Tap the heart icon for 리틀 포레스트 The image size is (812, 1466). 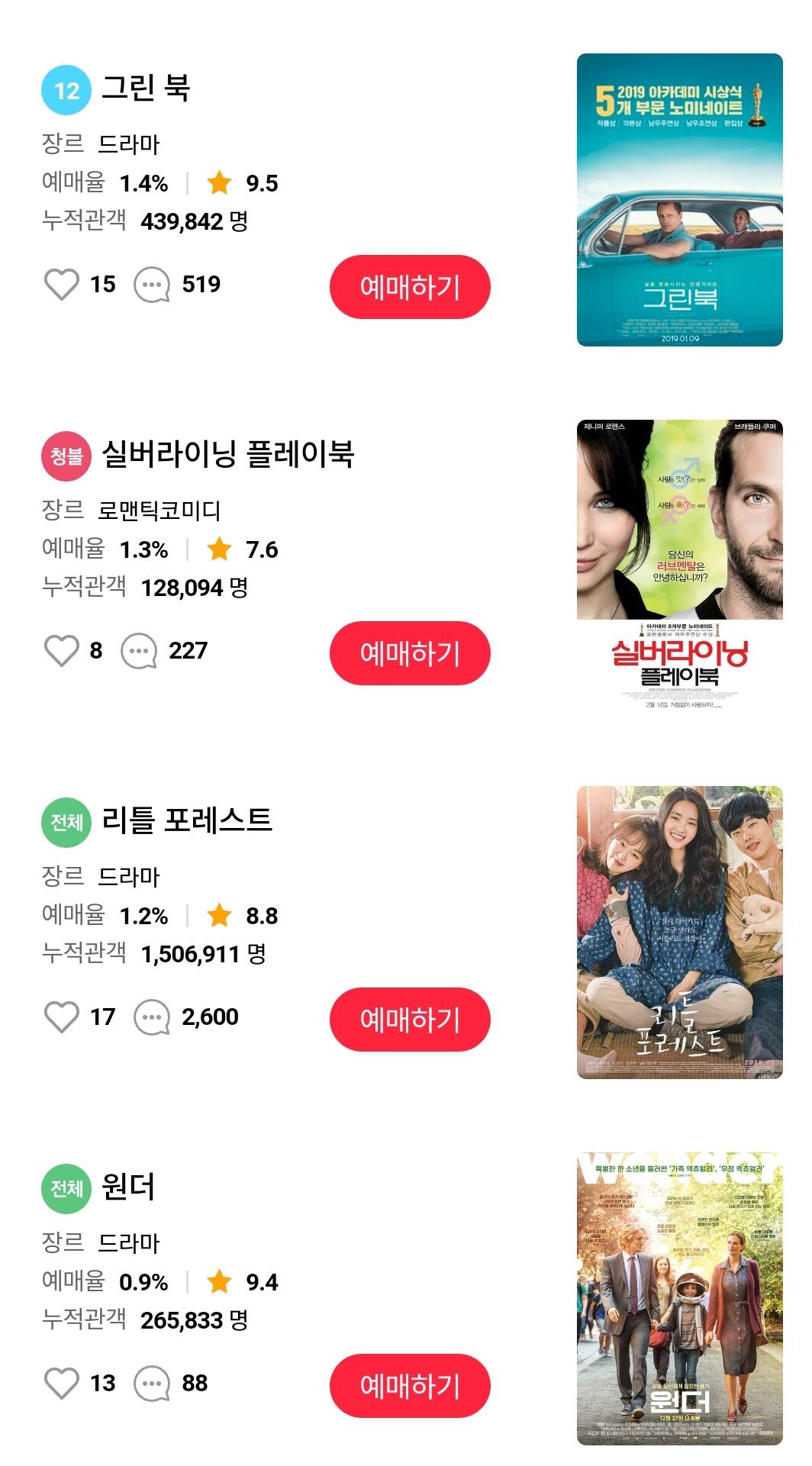62,1017
